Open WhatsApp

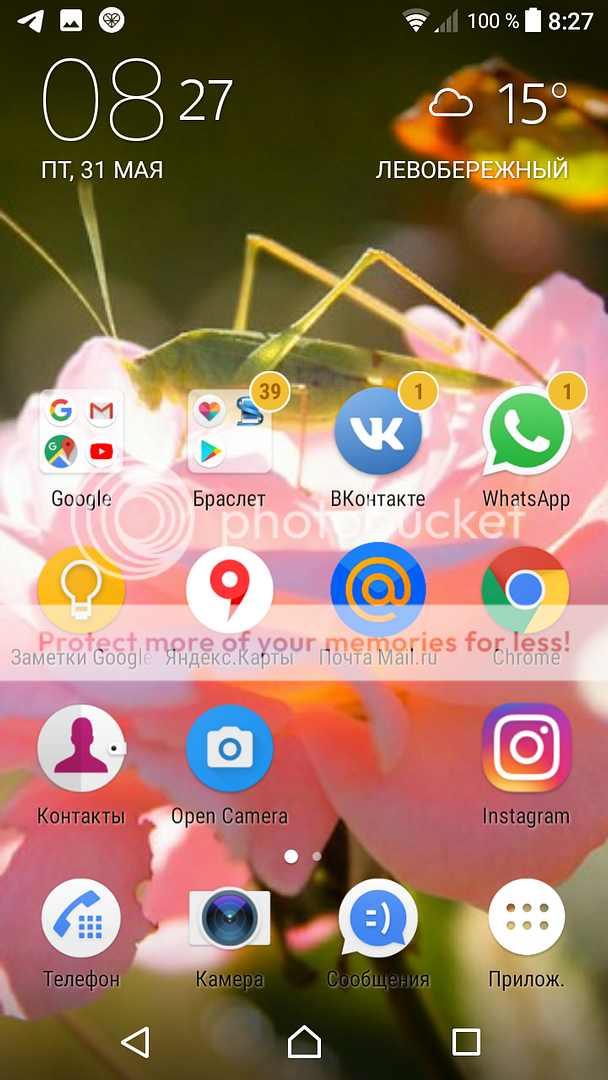pos(526,432)
